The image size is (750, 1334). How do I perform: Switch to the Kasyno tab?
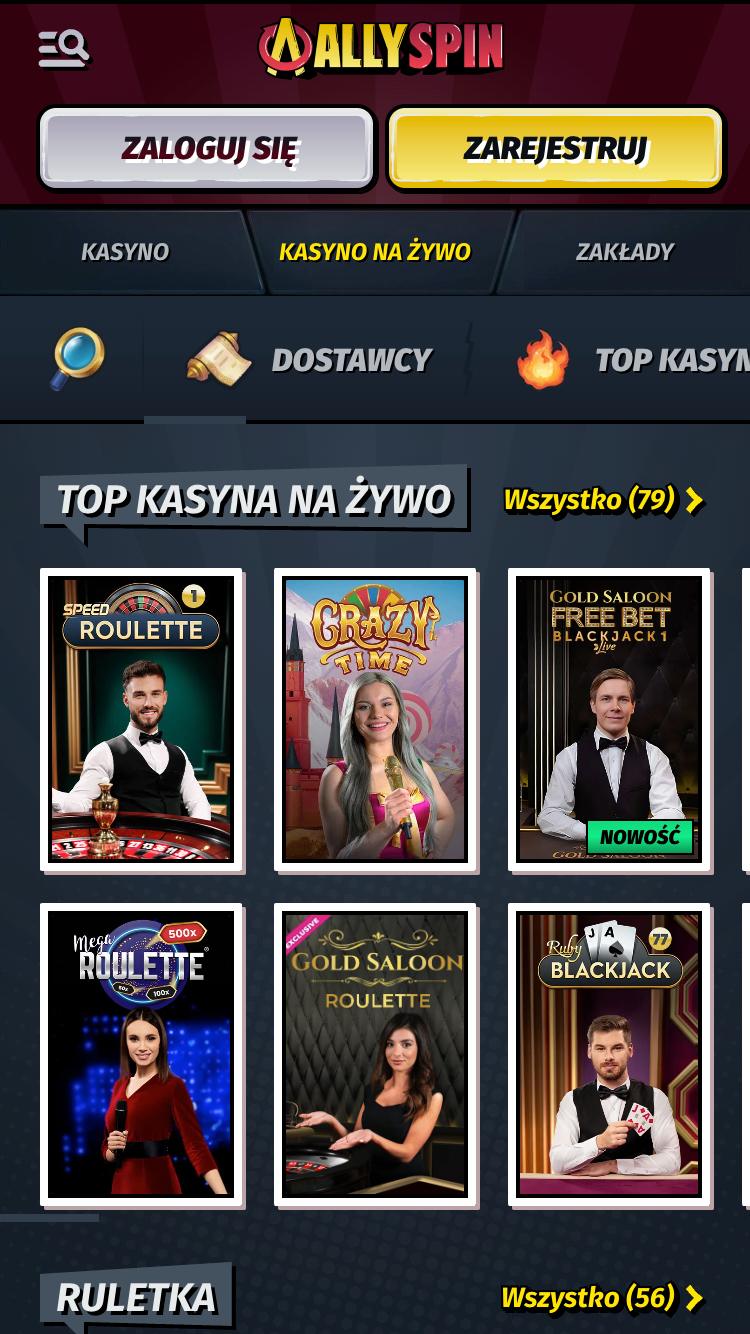click(x=125, y=252)
